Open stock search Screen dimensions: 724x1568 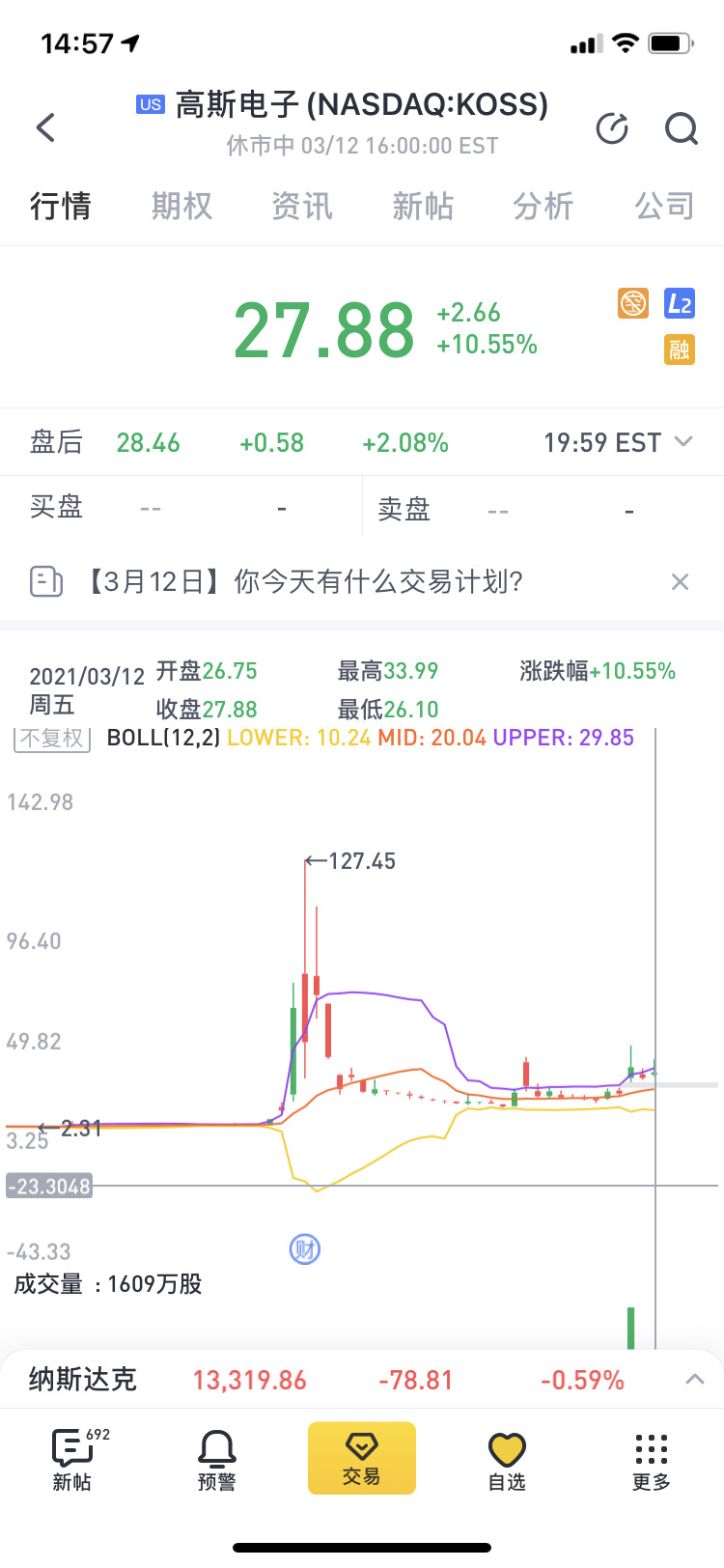point(682,127)
